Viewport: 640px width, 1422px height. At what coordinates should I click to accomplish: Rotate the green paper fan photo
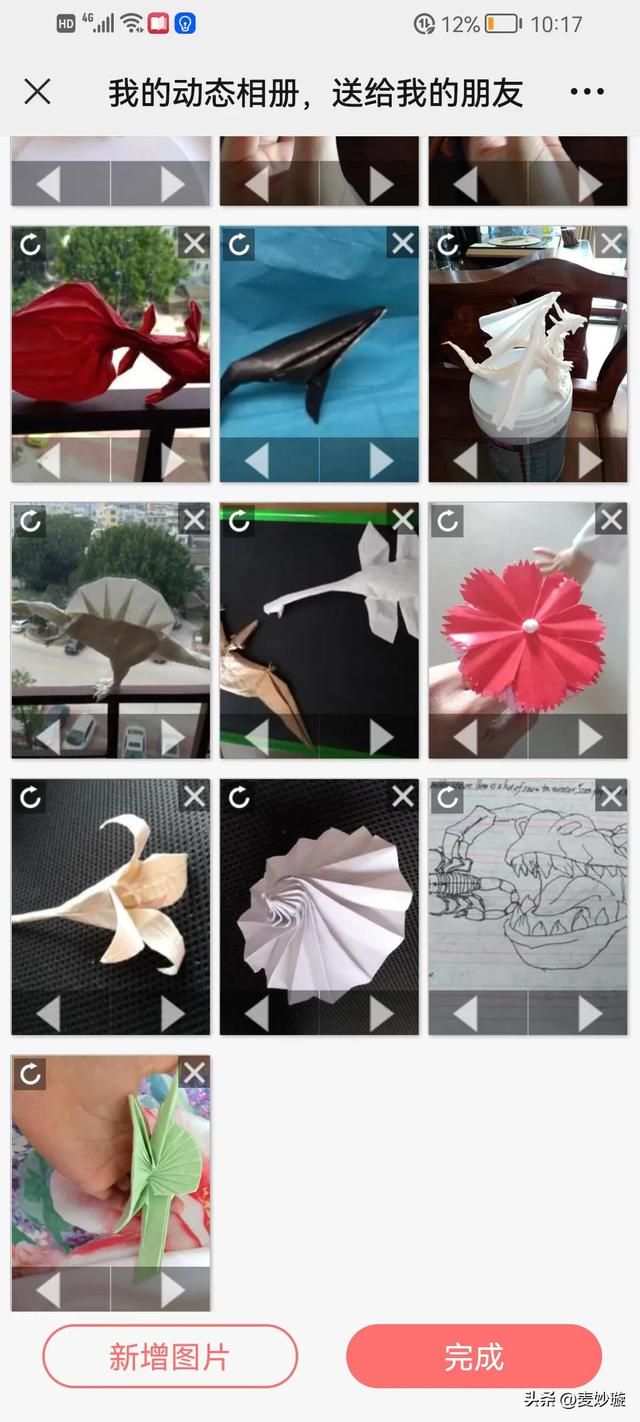point(30,1073)
